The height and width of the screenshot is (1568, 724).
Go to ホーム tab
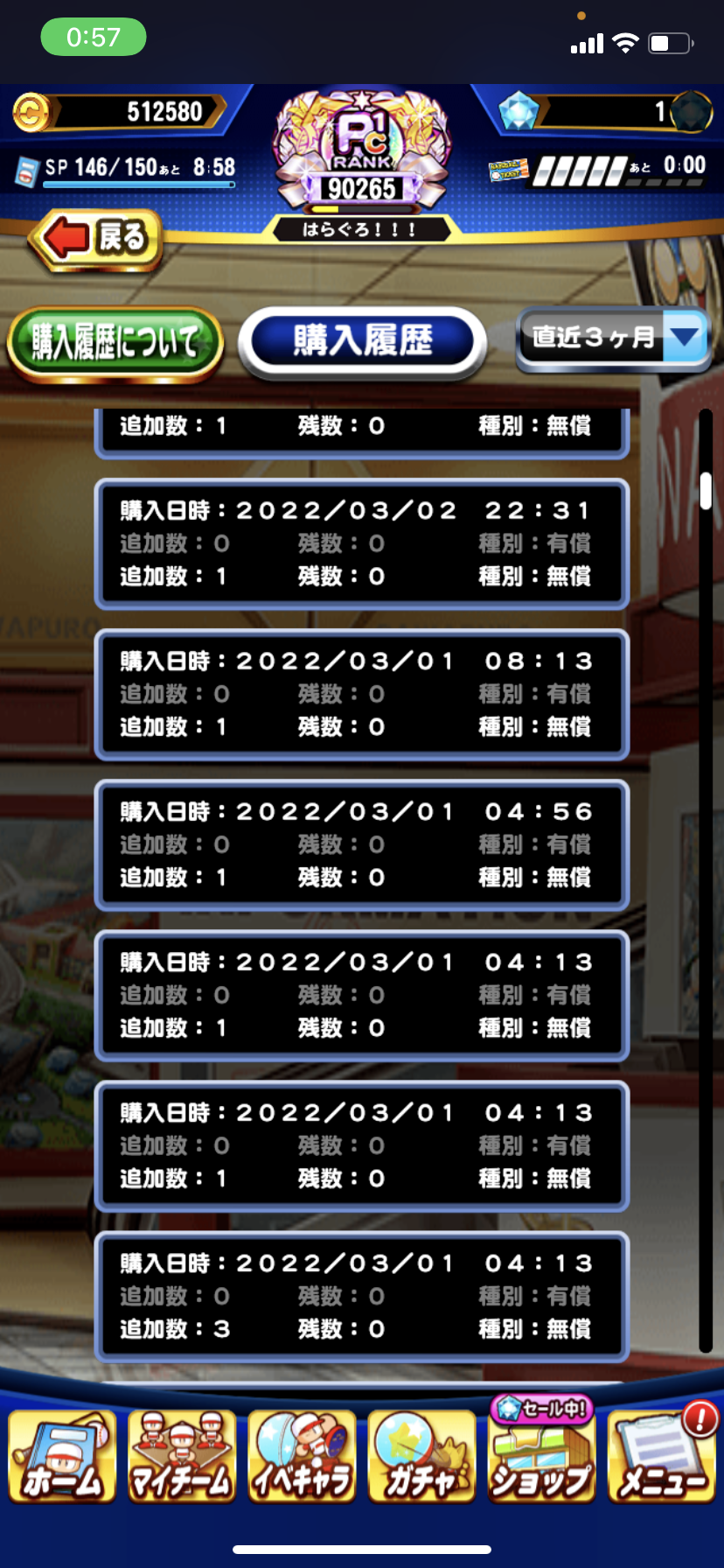coord(62,1457)
